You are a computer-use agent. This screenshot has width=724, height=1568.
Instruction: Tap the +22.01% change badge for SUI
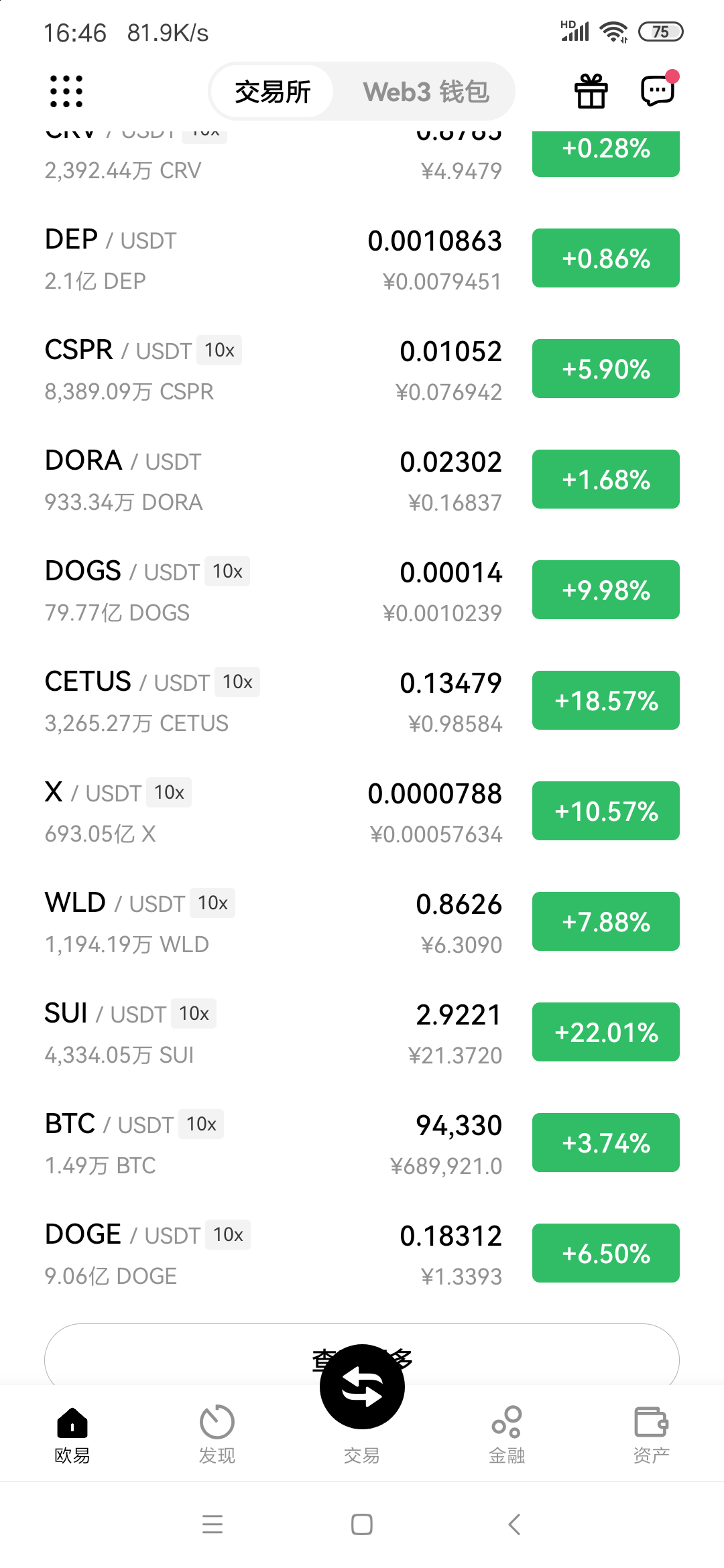point(605,1032)
